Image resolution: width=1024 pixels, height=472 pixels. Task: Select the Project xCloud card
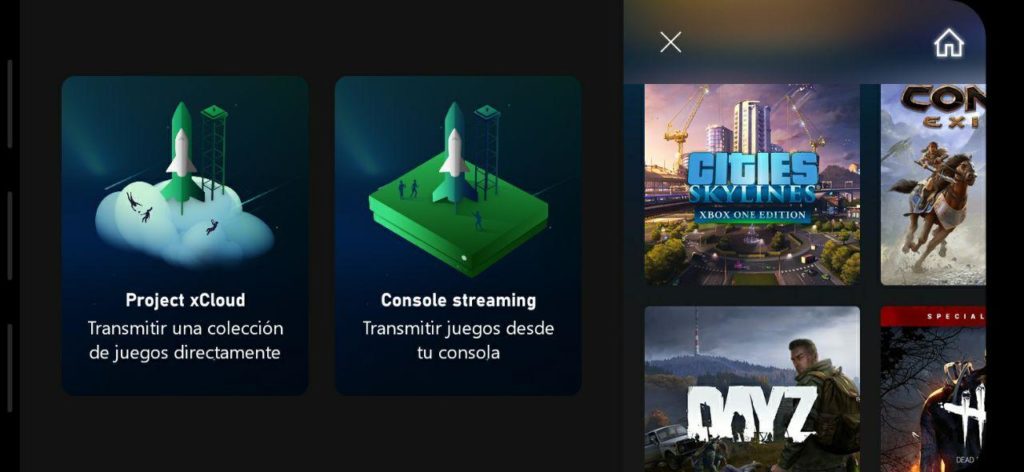coord(185,235)
